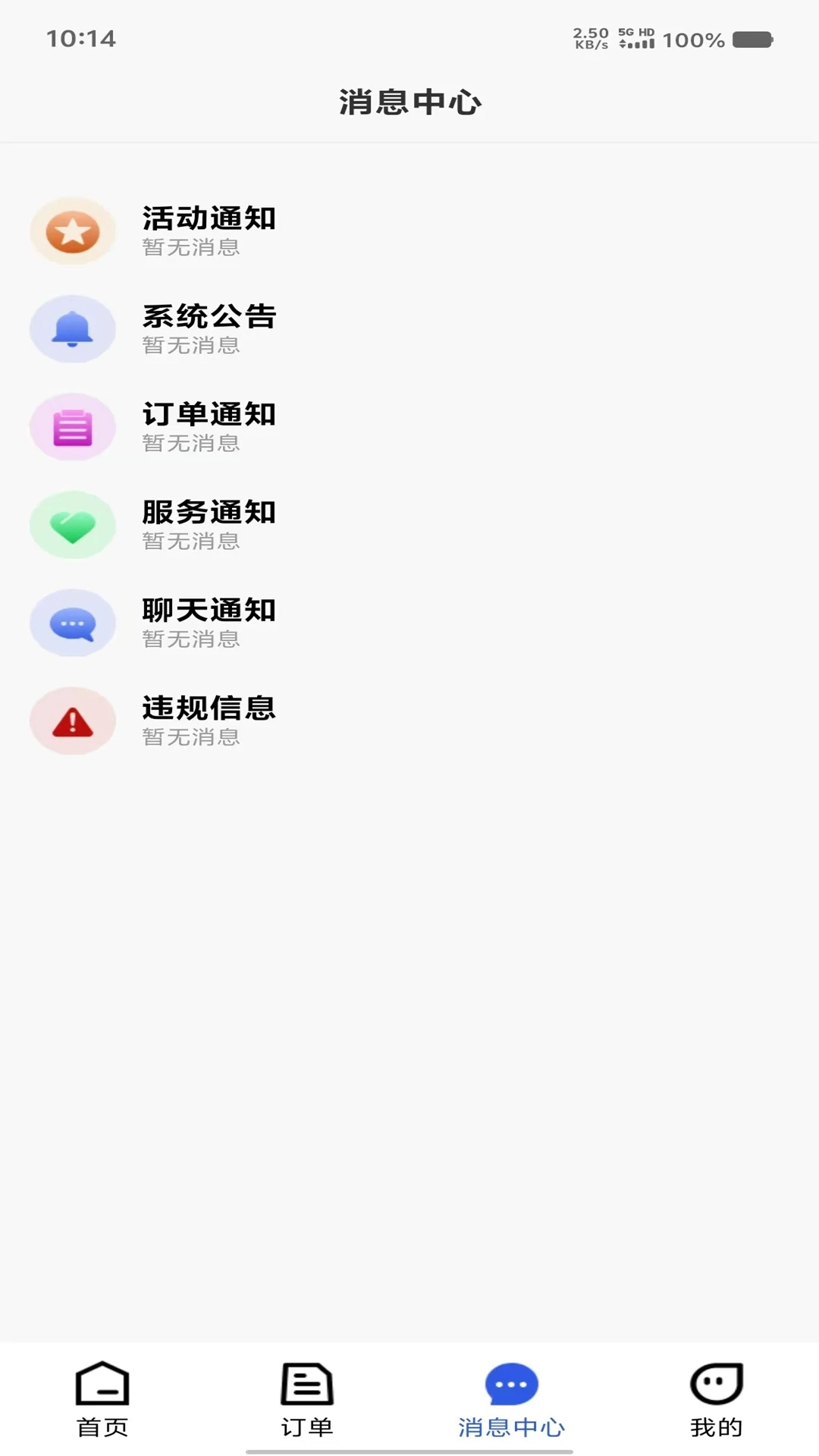Open 活动通知 message category
Viewport: 819px width, 1456px height.
[x=209, y=218]
